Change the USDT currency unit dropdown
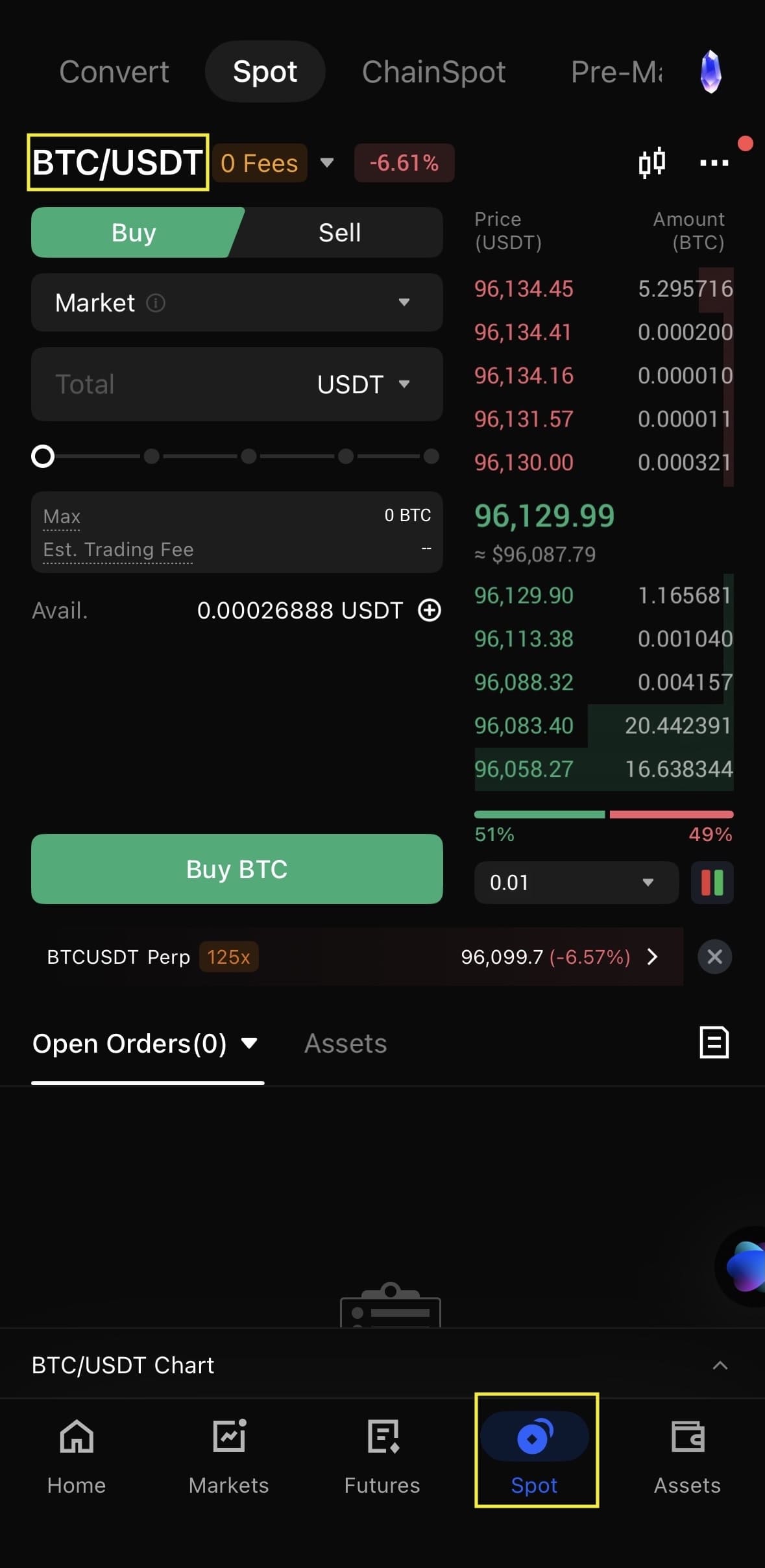765x1568 pixels. pos(363,384)
